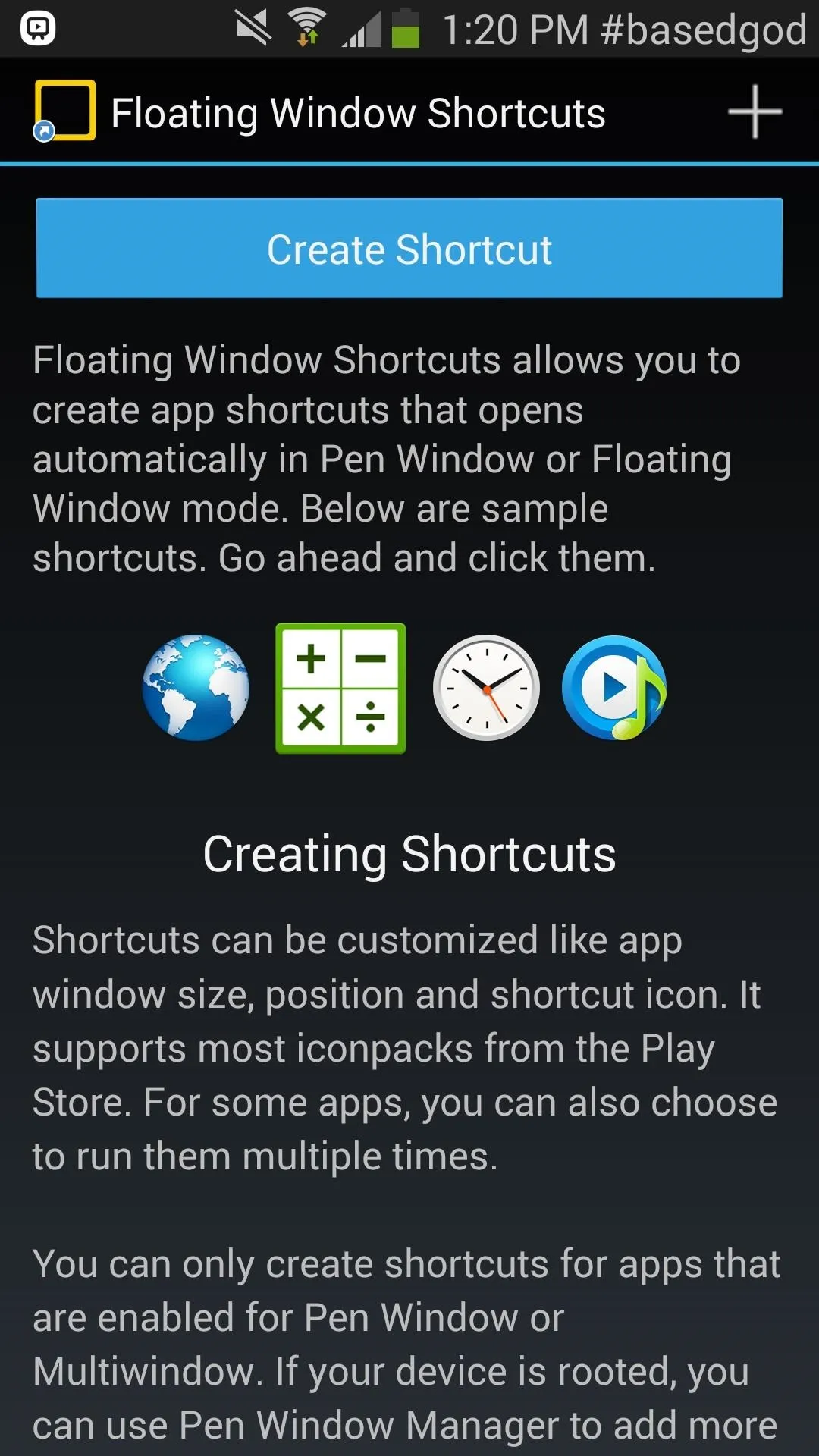Launch the music player sample shortcut

pos(614,688)
